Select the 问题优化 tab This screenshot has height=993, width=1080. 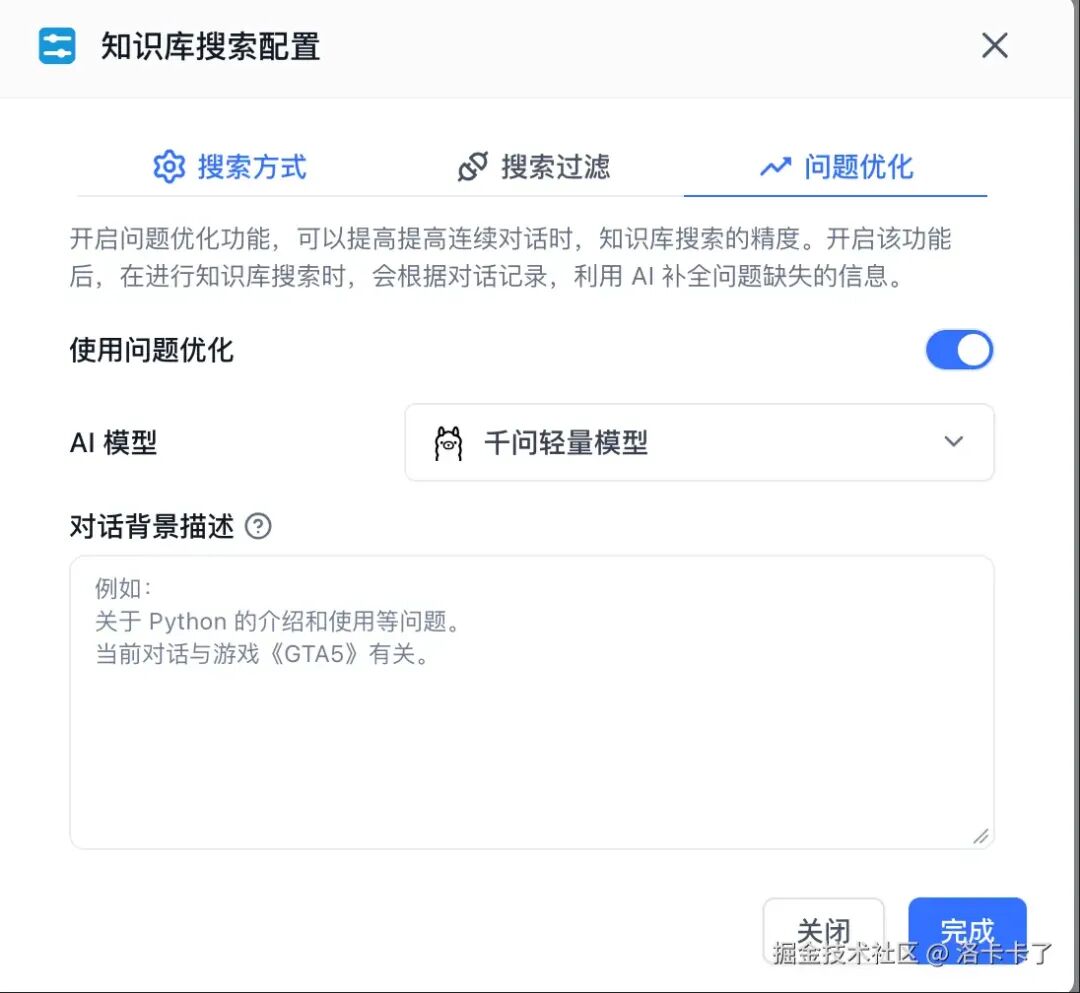pyautogui.click(x=836, y=166)
